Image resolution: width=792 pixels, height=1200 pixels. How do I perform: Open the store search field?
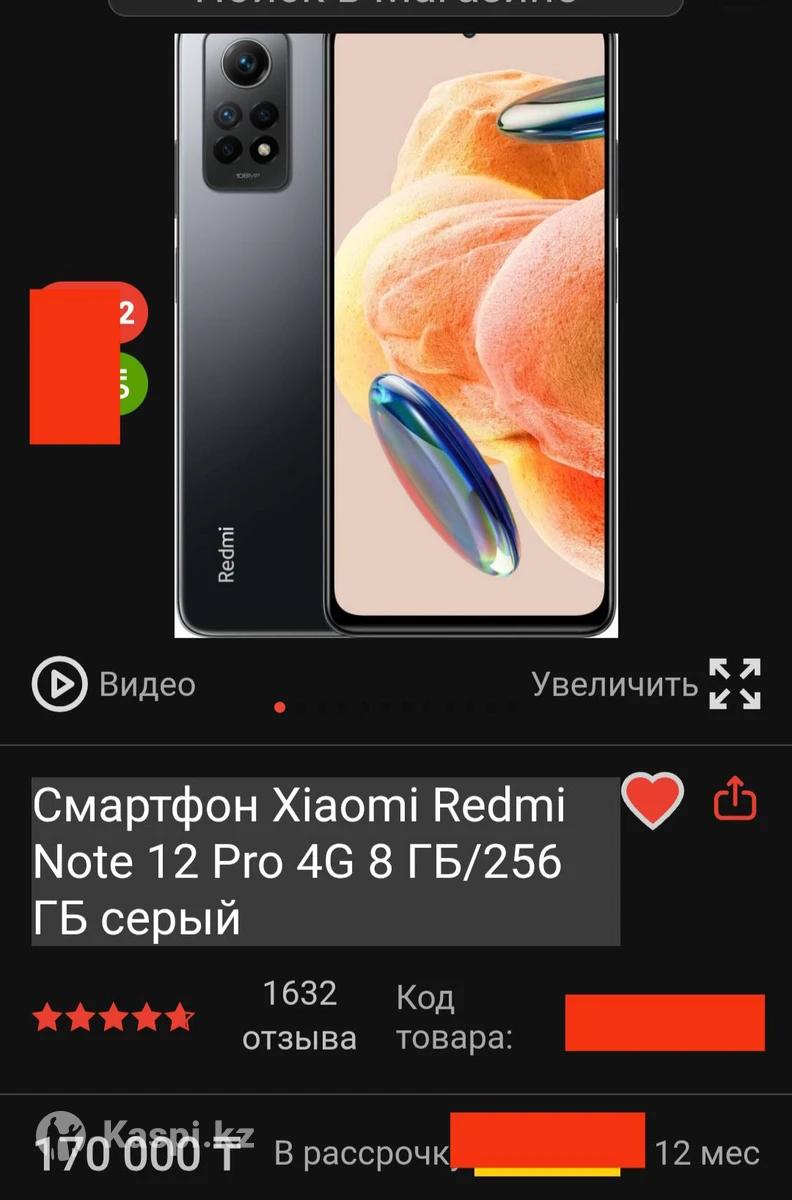click(395, 6)
